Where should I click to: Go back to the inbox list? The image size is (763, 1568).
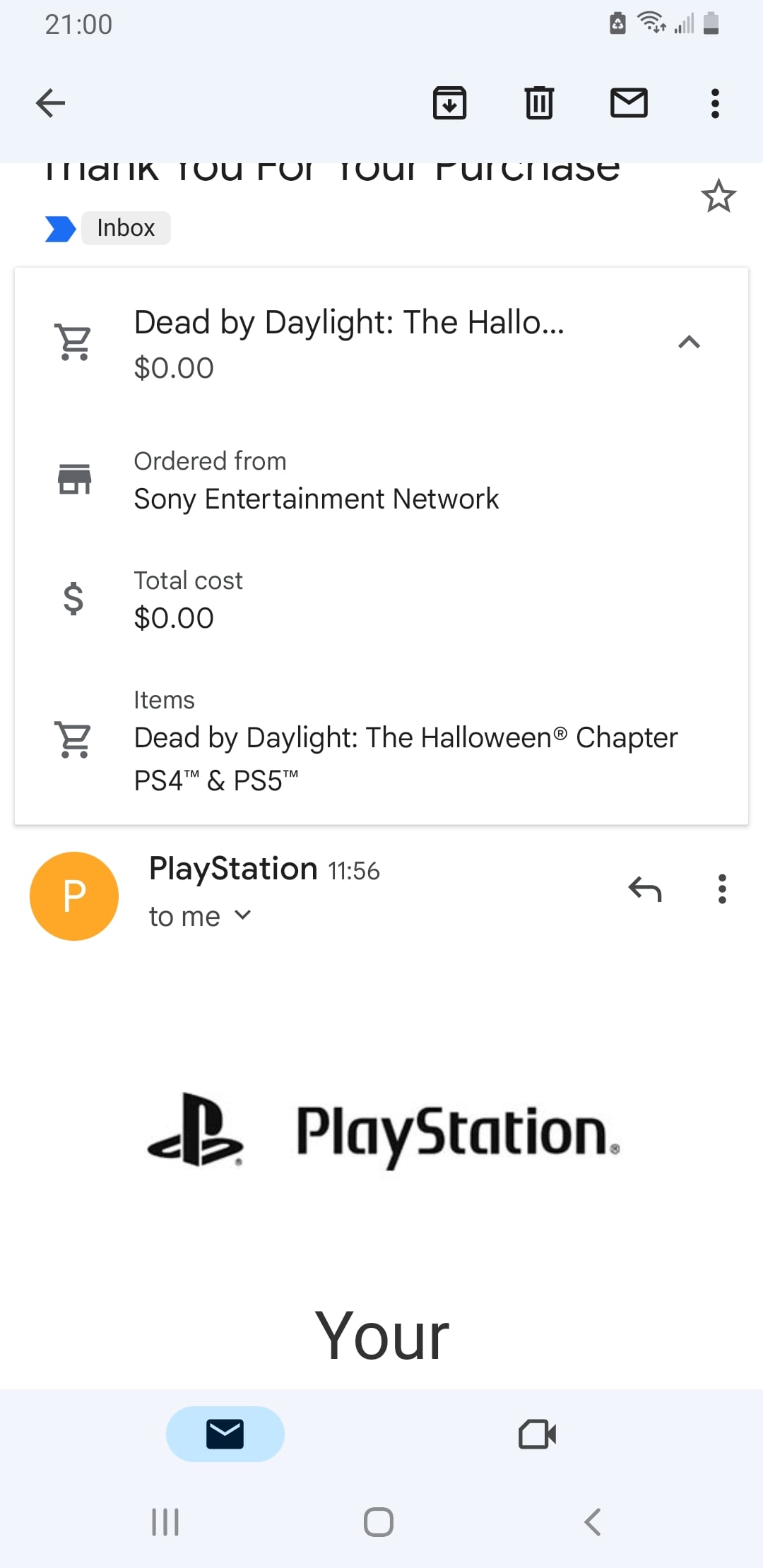[x=50, y=103]
